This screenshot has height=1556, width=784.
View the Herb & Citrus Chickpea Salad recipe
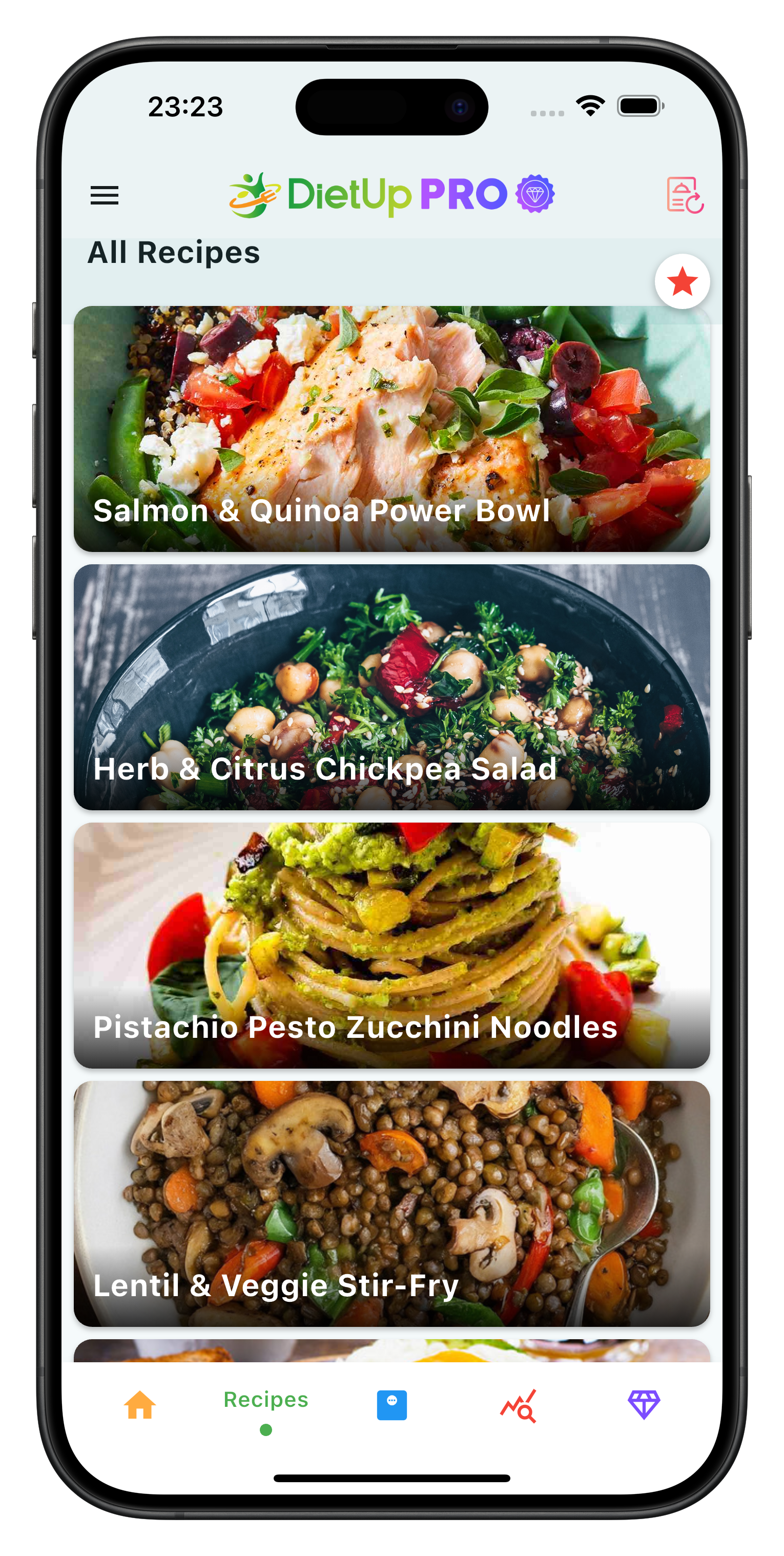point(391,687)
